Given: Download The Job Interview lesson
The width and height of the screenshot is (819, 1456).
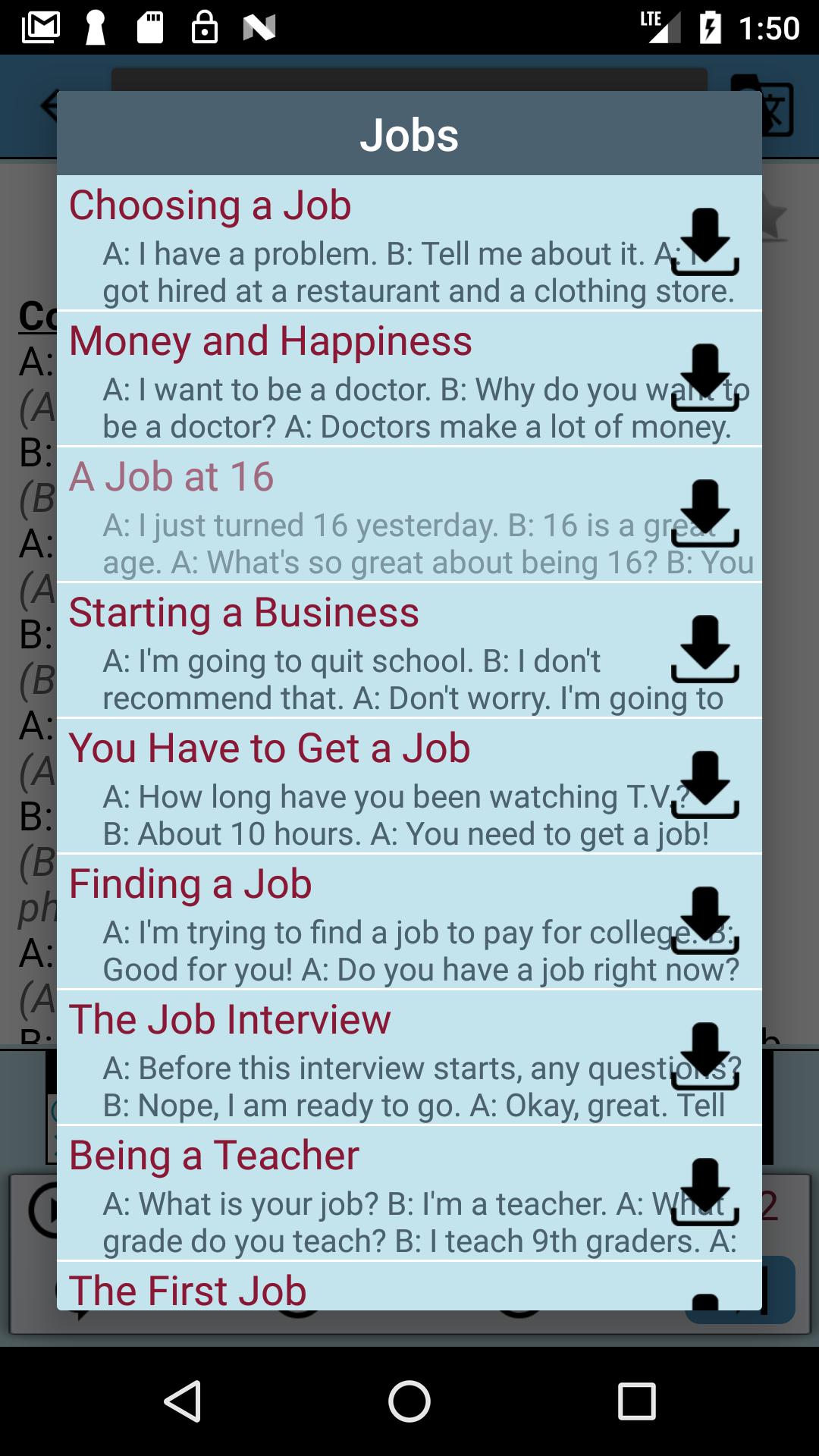Looking at the screenshot, I should click(x=704, y=1056).
